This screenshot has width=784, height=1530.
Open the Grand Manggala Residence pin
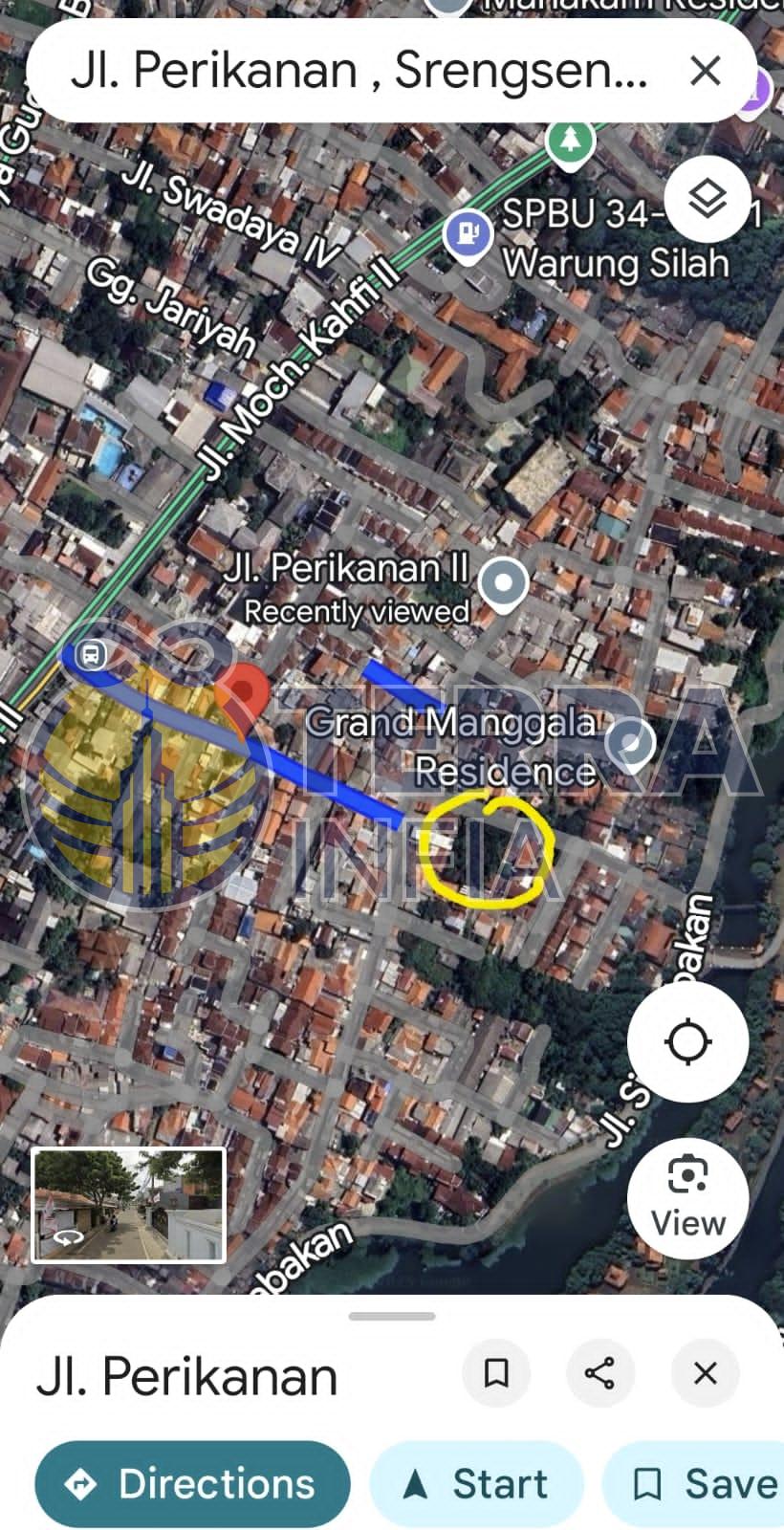(x=632, y=744)
